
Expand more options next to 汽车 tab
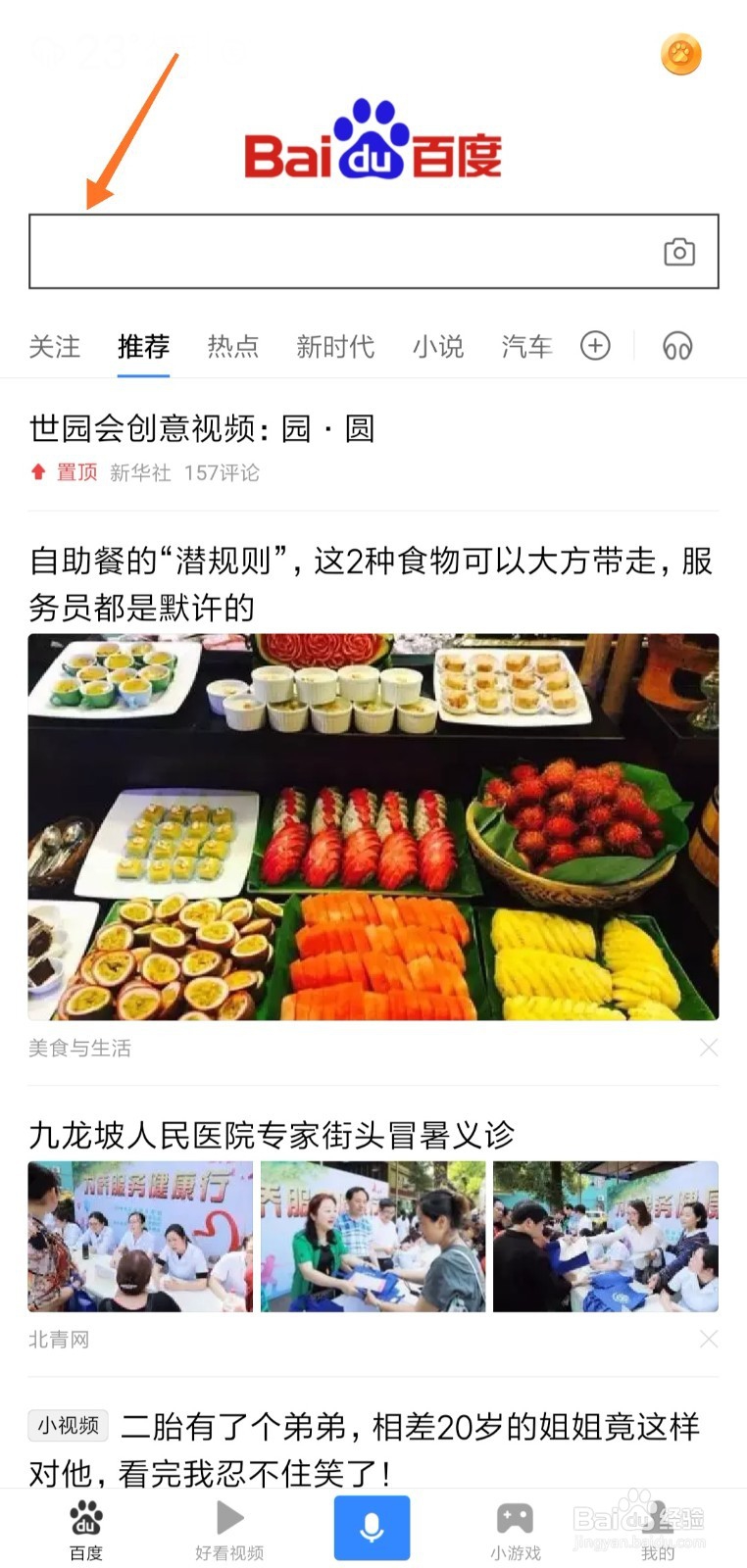pos(595,346)
